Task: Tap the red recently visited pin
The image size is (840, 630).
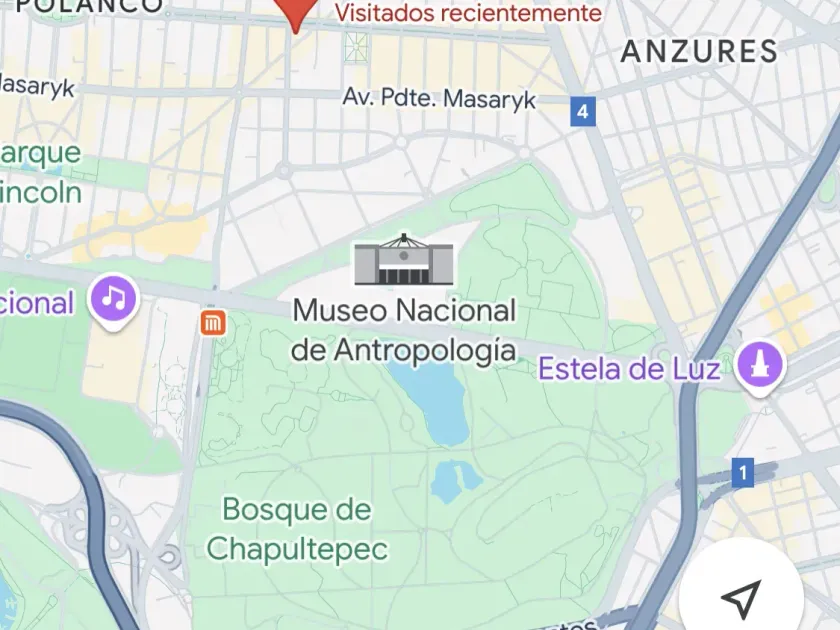Action: coord(295,12)
